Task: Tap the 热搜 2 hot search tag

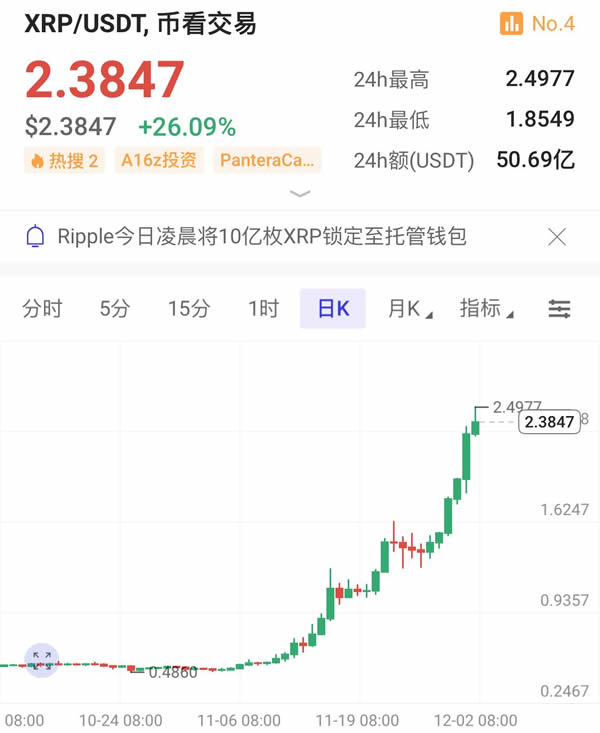Action: [x=65, y=160]
